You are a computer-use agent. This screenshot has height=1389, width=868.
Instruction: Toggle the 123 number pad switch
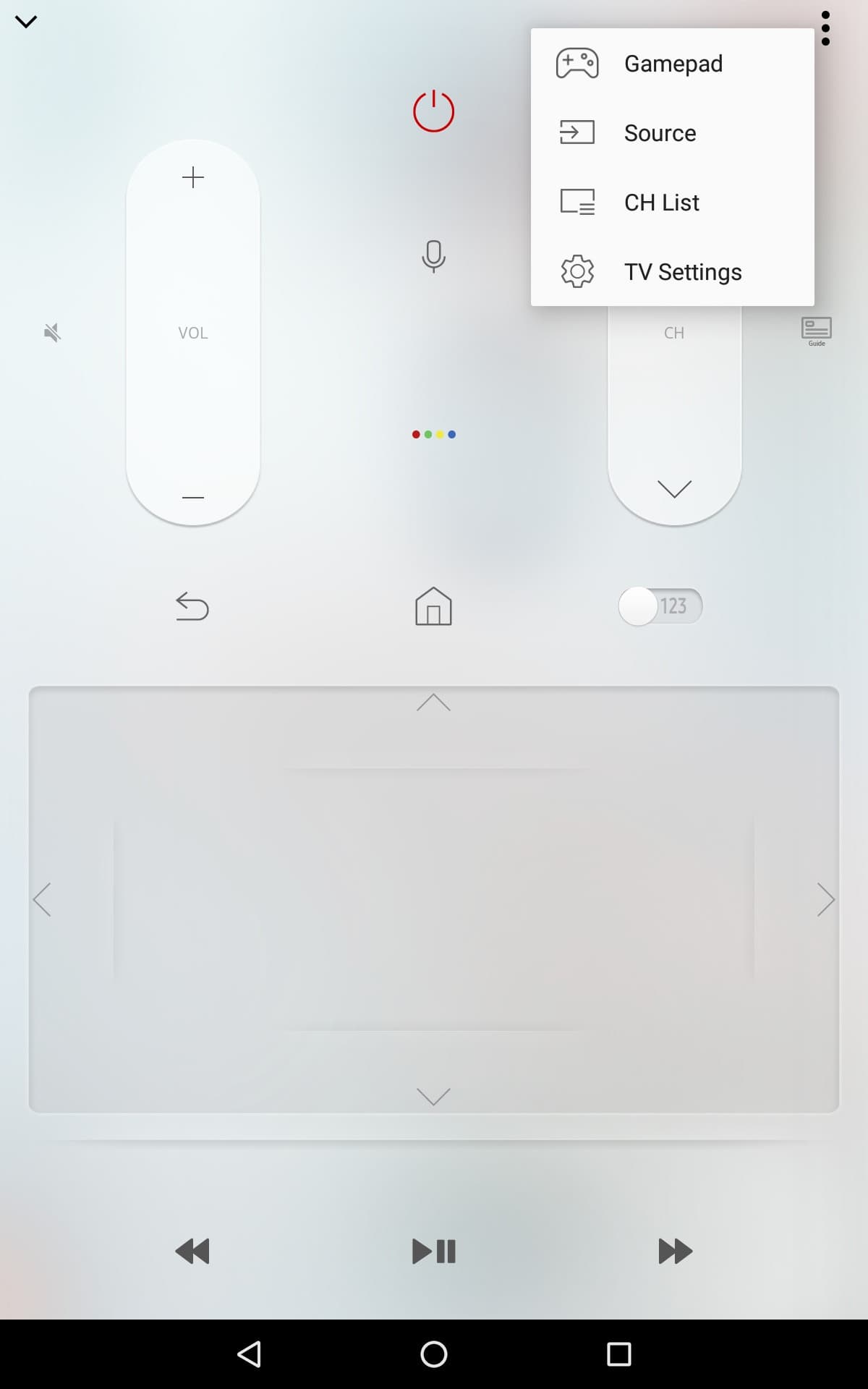pos(660,606)
